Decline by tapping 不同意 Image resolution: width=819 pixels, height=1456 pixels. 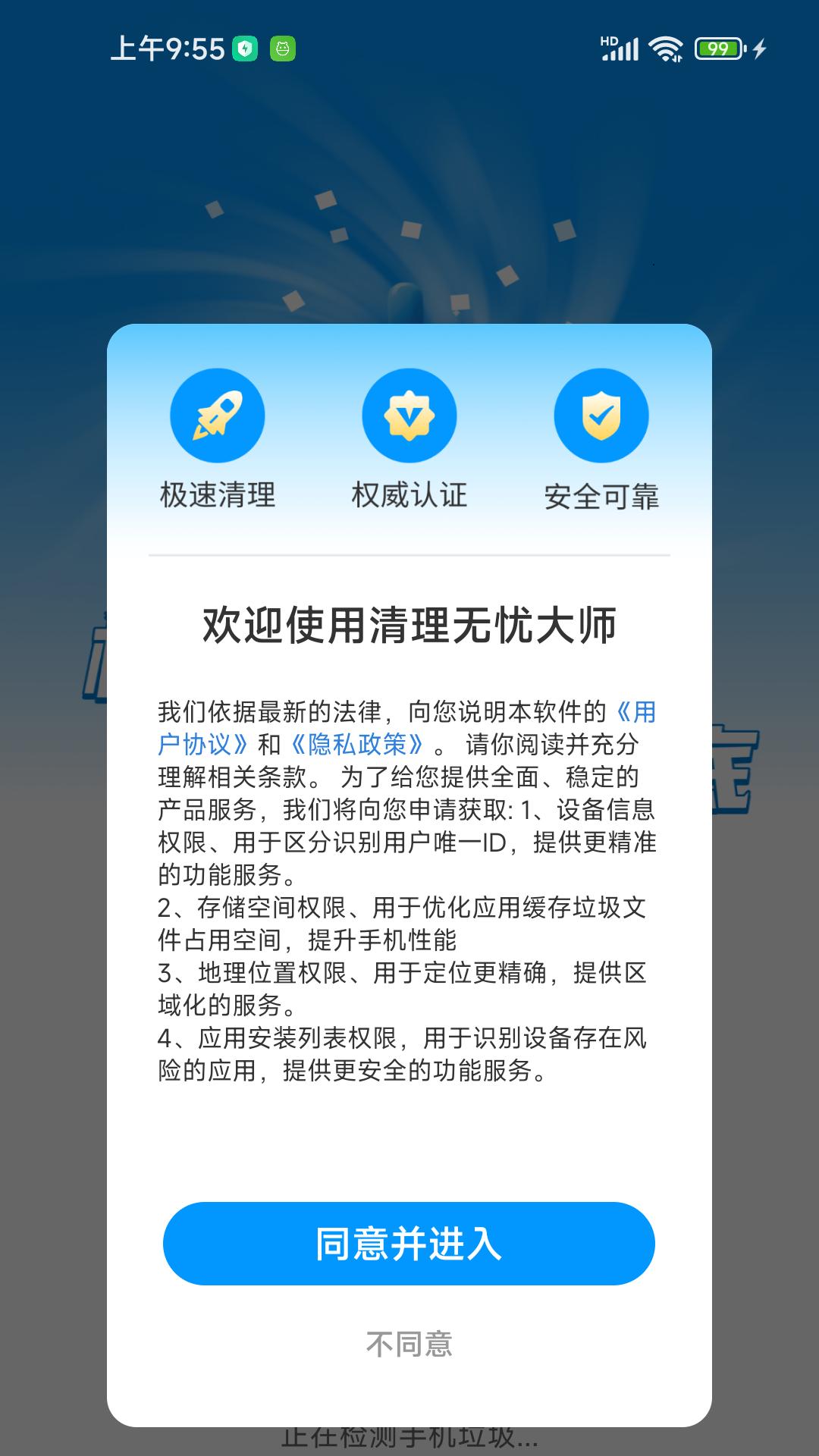[409, 1345]
